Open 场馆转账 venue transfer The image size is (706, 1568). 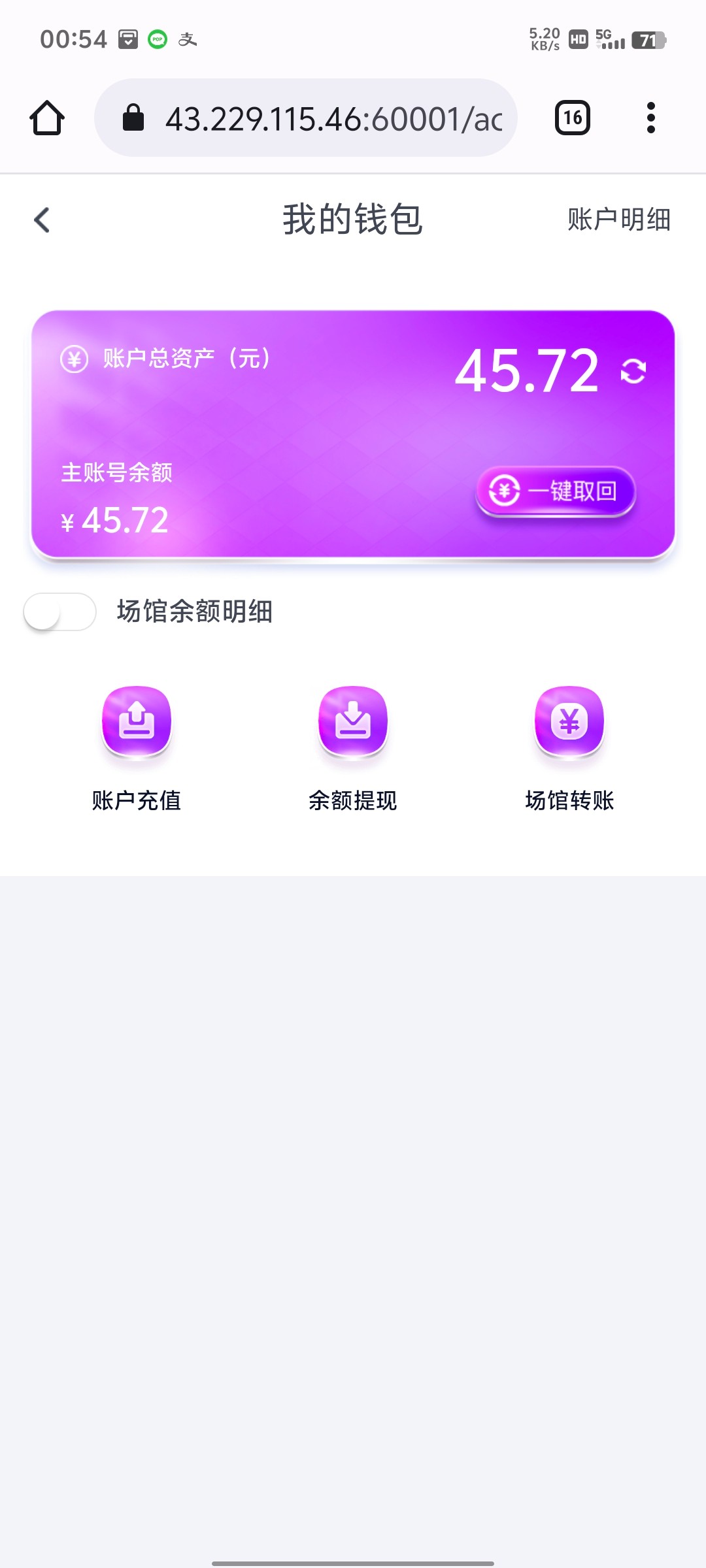(x=569, y=748)
